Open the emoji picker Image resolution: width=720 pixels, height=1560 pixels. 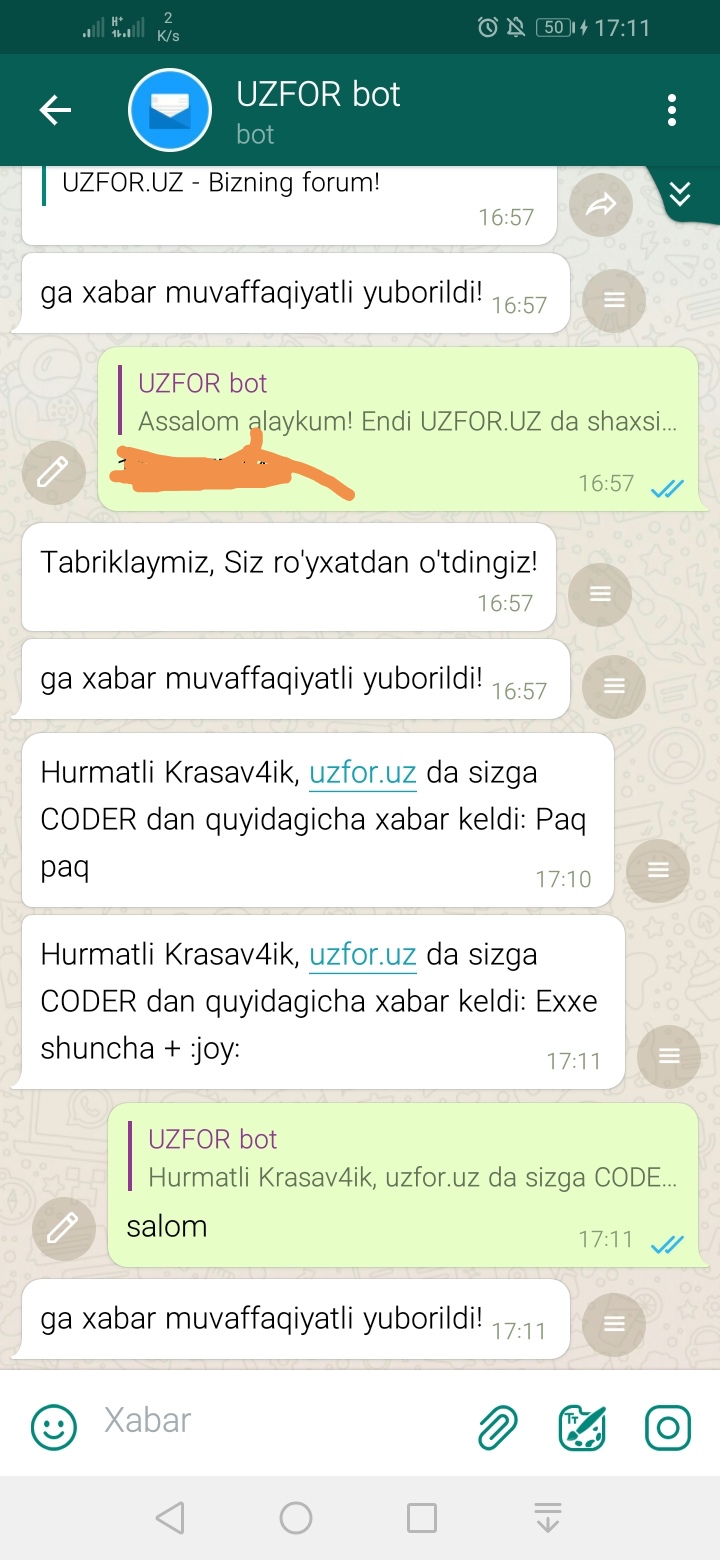[54, 1427]
